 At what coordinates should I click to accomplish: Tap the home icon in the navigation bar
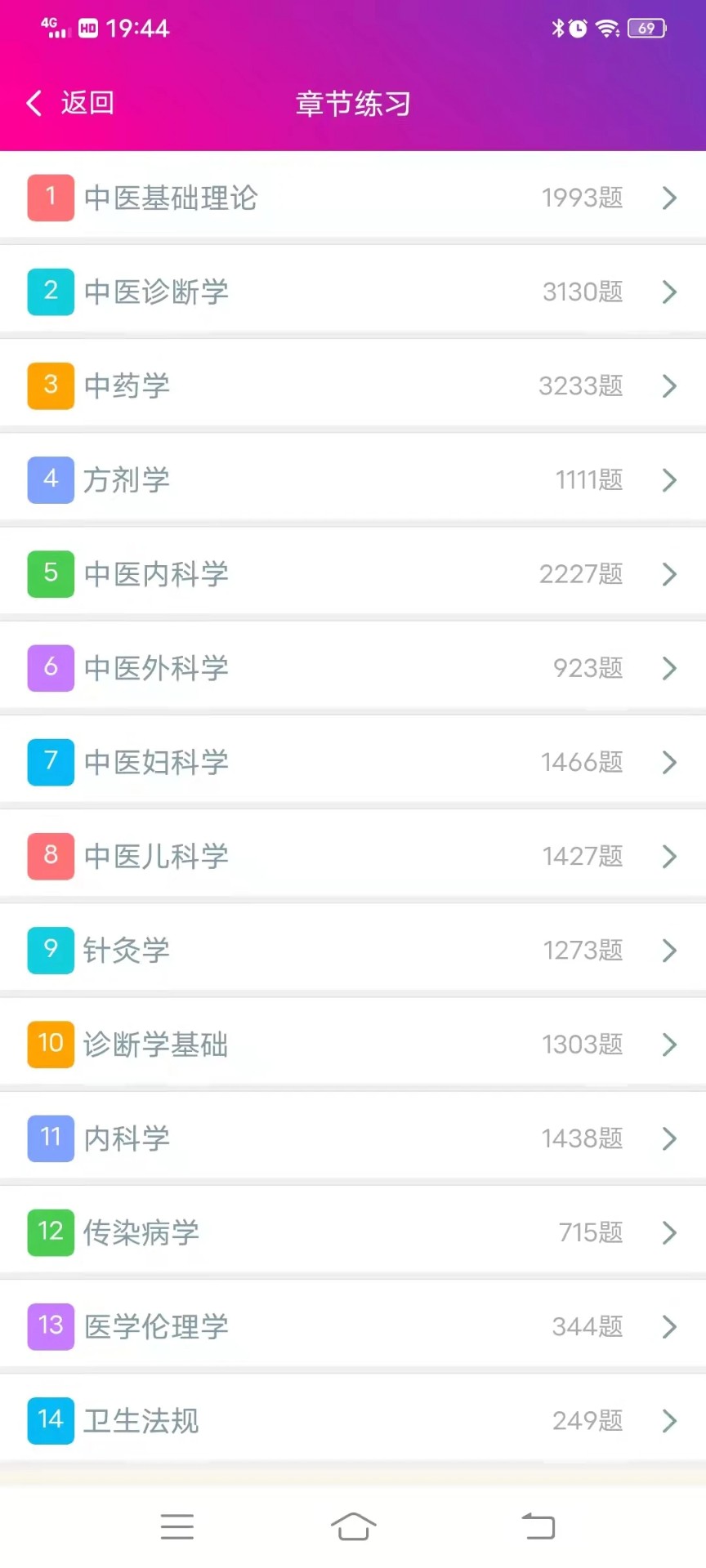(x=353, y=1526)
